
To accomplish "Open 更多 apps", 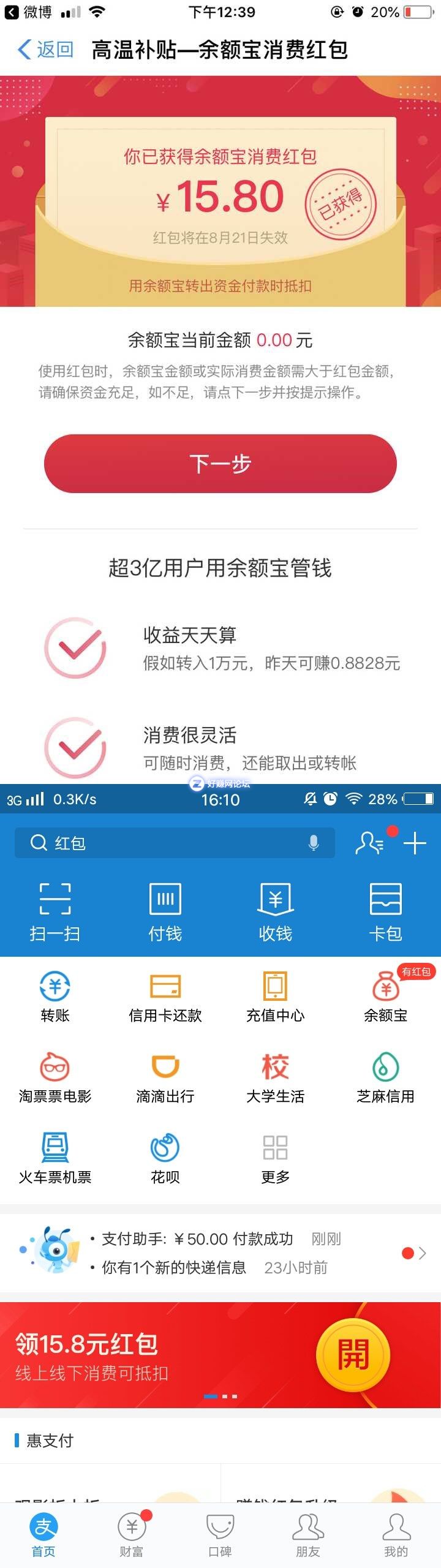I will click(x=276, y=1158).
